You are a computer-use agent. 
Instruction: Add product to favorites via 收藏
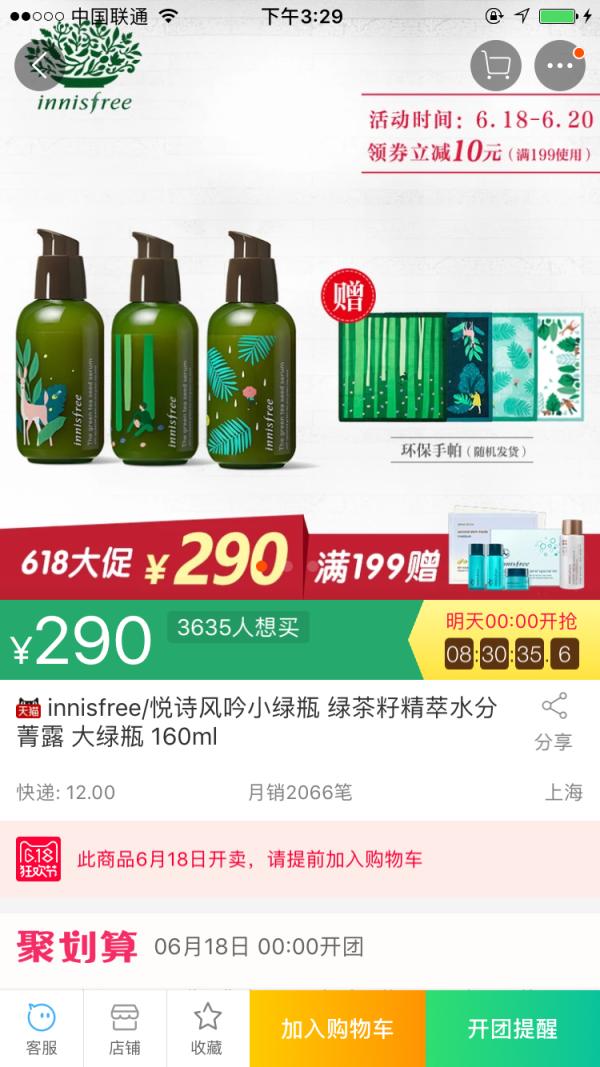[x=207, y=1029]
